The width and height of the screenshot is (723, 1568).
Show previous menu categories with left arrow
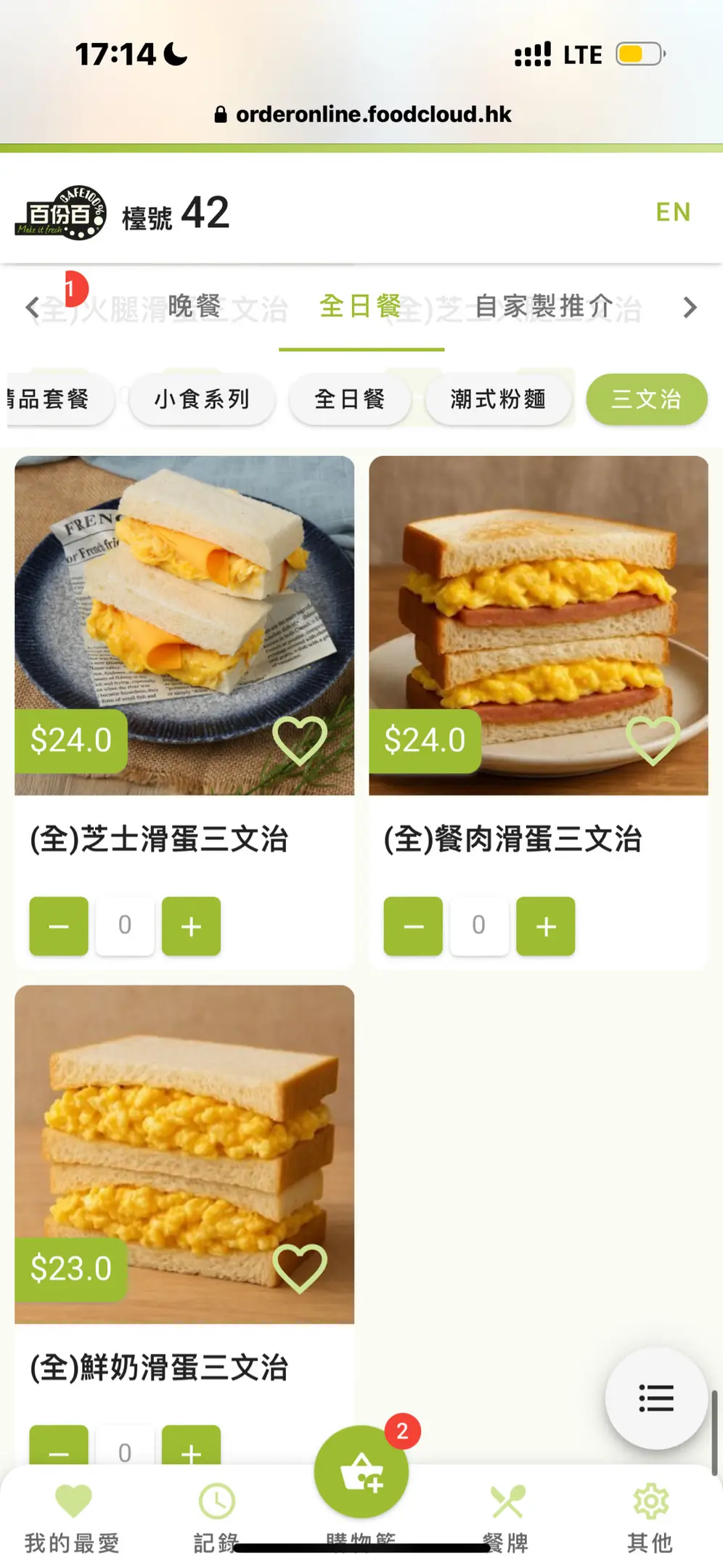[x=32, y=307]
